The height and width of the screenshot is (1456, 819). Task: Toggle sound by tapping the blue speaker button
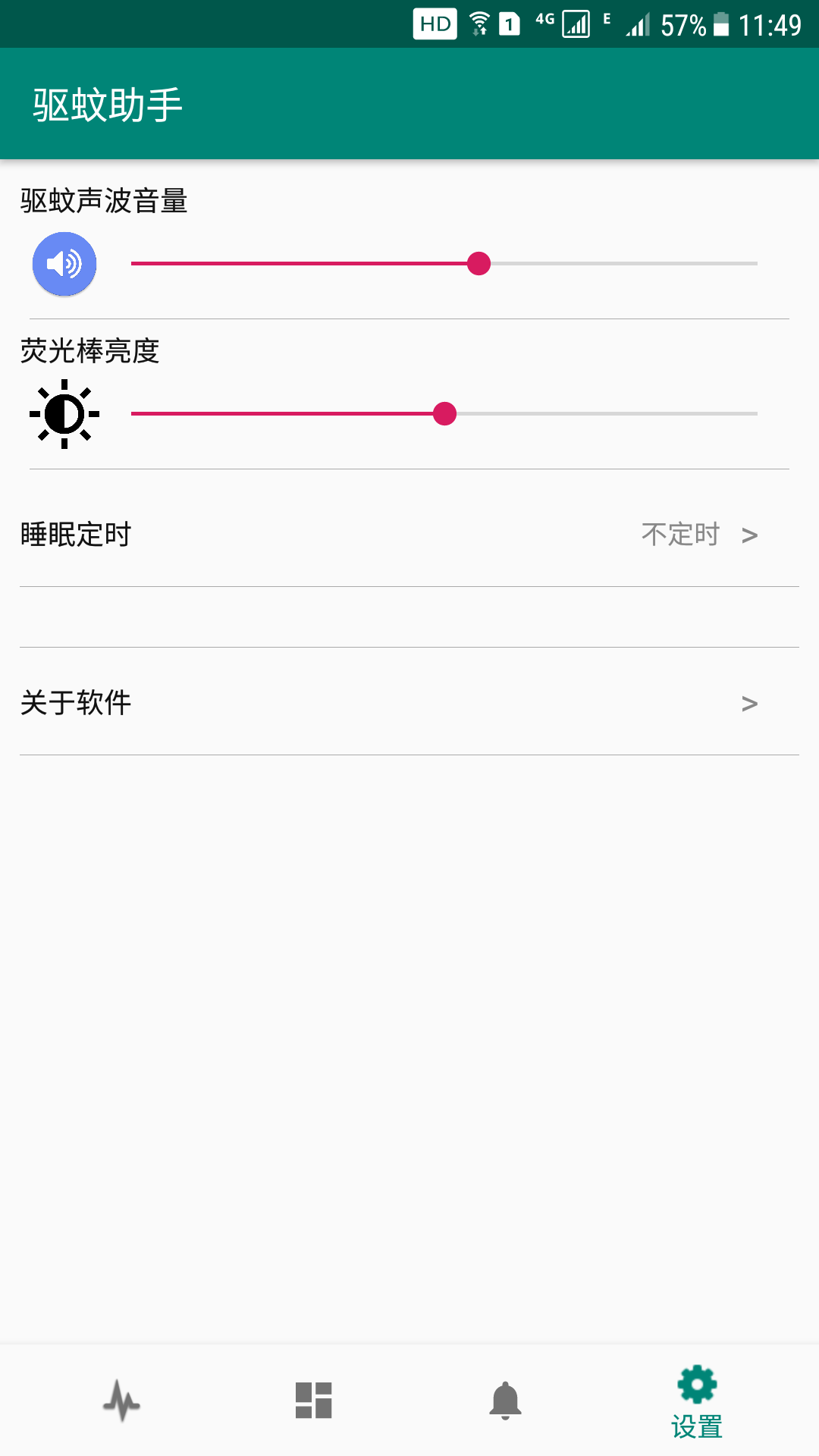64,263
